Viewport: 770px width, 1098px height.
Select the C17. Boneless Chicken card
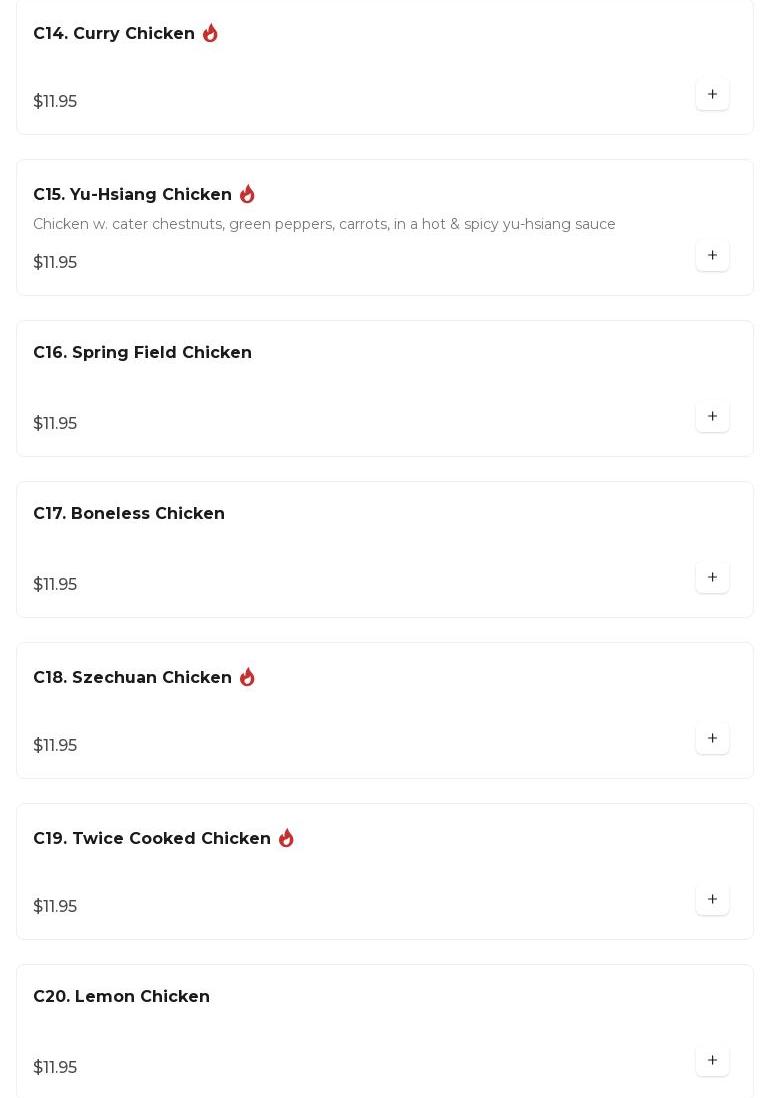pyautogui.click(x=129, y=514)
